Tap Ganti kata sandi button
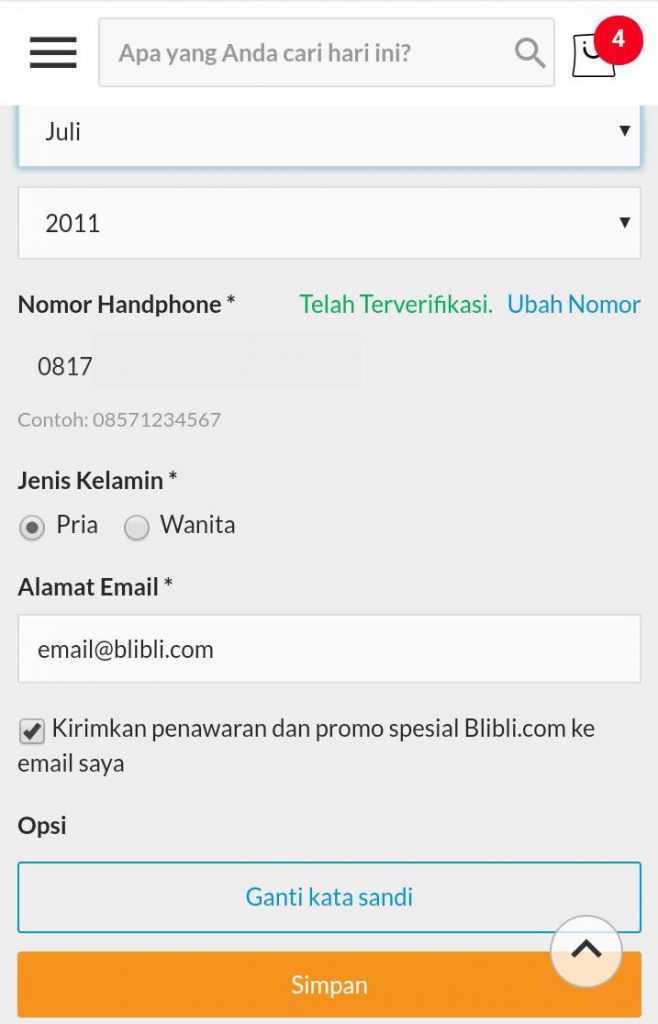 point(328,897)
